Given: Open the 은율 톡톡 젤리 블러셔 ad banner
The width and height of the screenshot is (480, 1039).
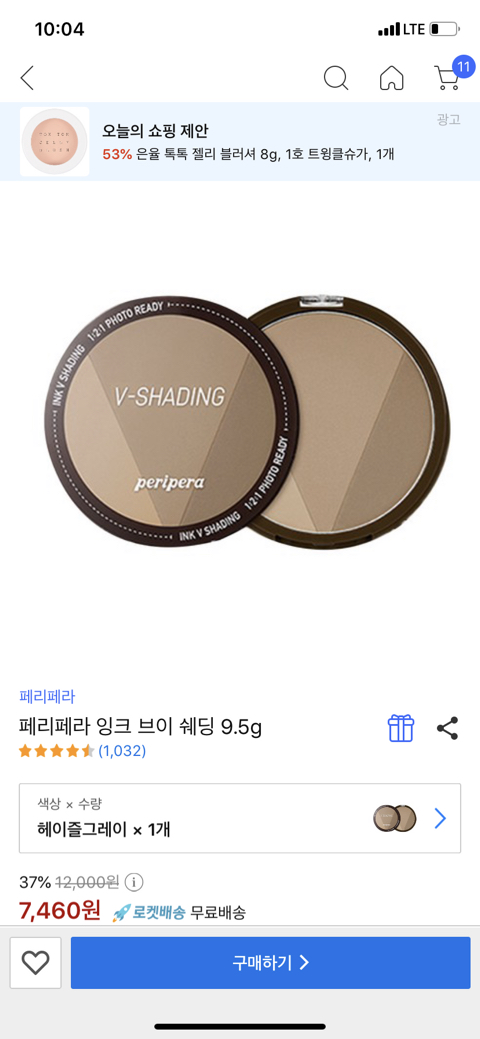Looking at the screenshot, I should 240,142.
